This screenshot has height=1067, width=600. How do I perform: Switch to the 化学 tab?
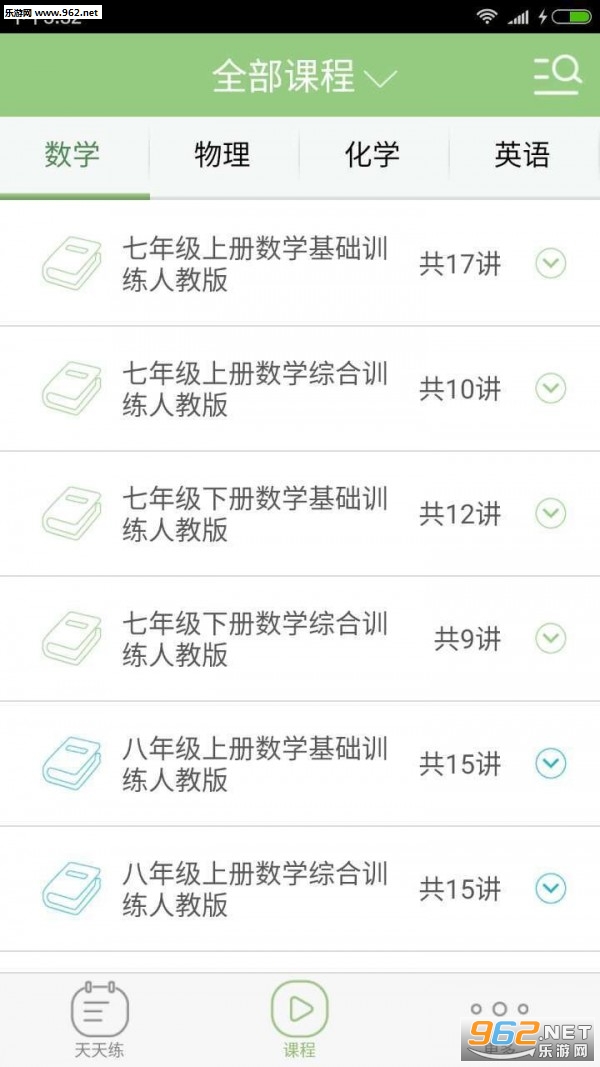click(372, 155)
